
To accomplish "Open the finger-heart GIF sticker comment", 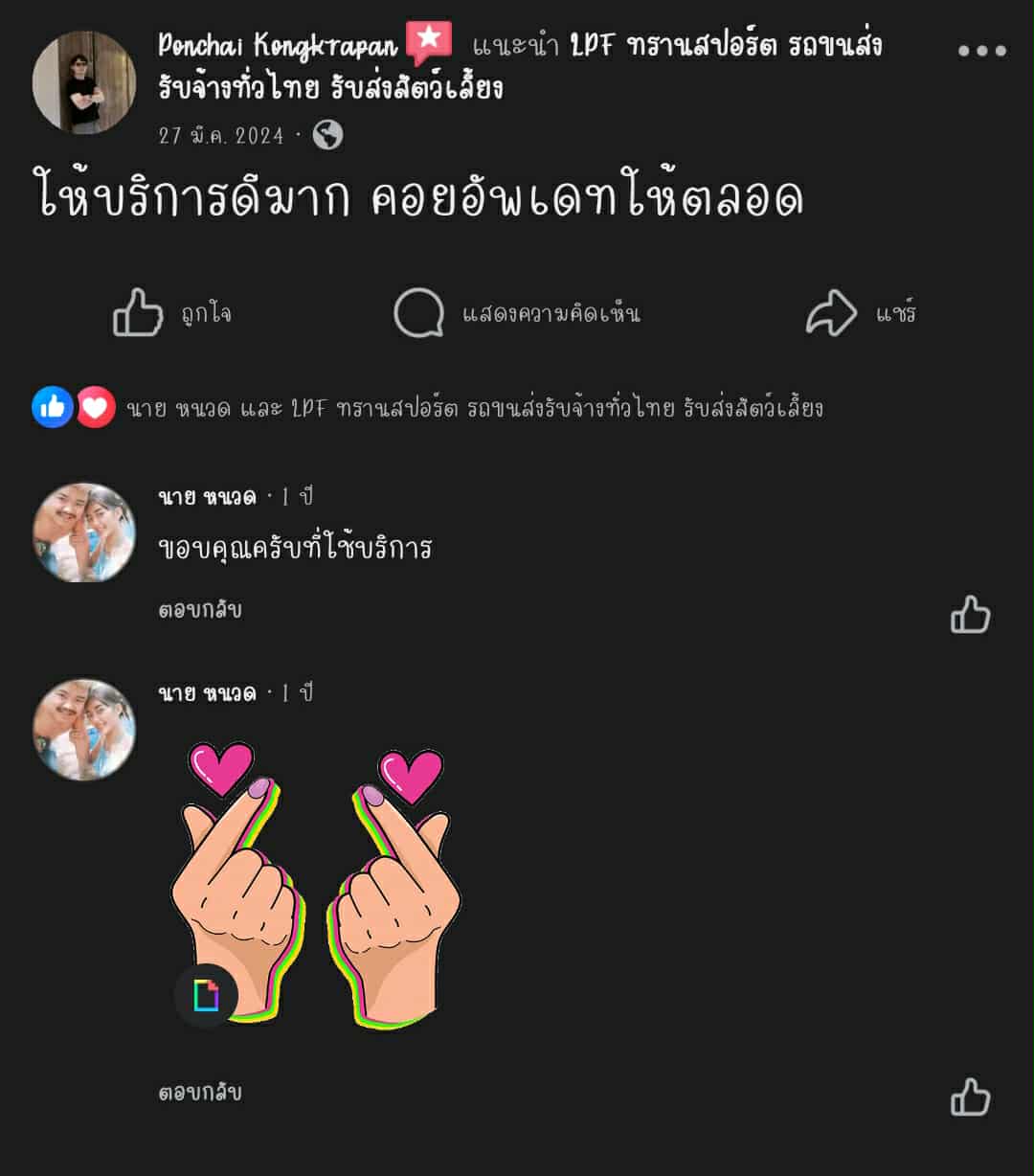I will coord(314,886).
